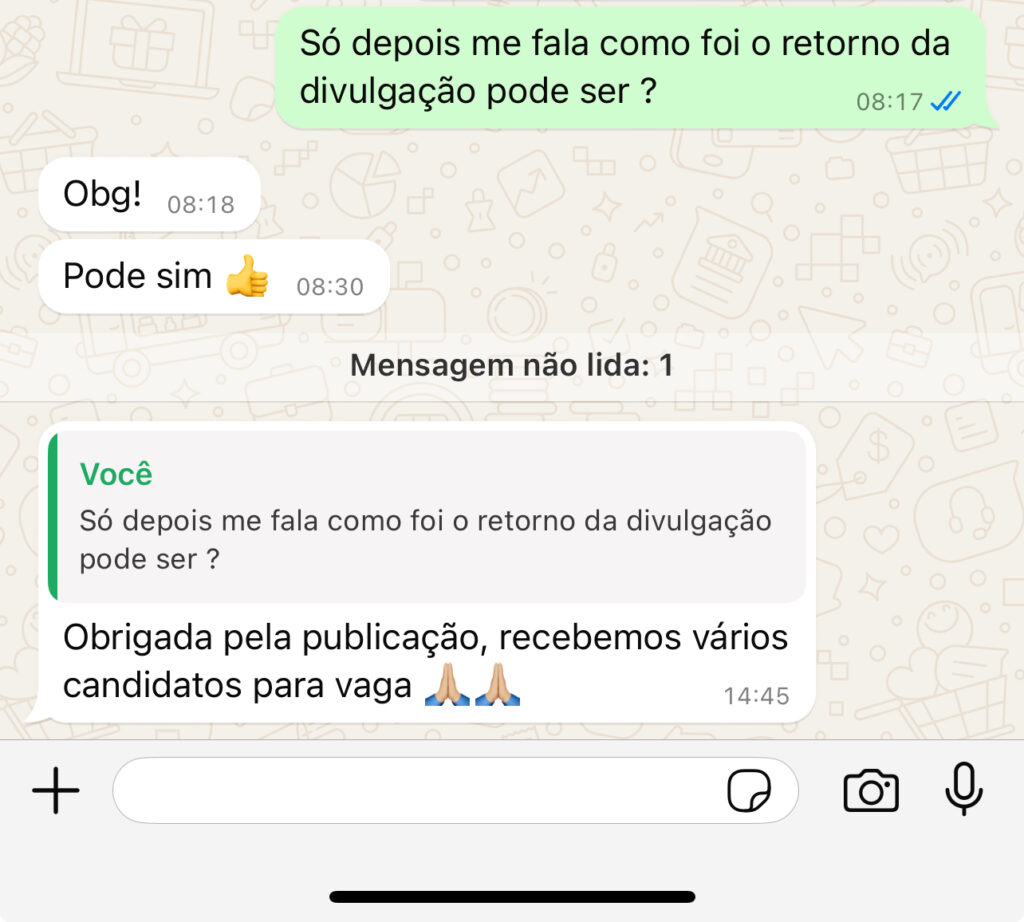The image size is (1024, 922).
Task: Launch the camera to take a photo
Action: click(x=871, y=791)
